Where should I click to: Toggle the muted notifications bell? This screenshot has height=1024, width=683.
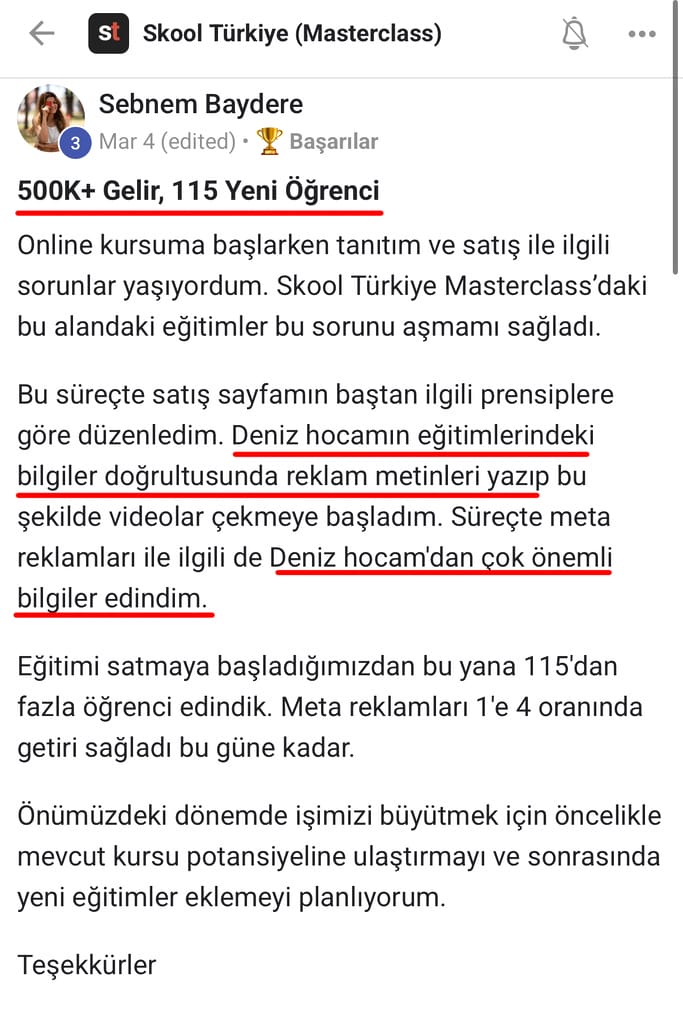[x=574, y=34]
